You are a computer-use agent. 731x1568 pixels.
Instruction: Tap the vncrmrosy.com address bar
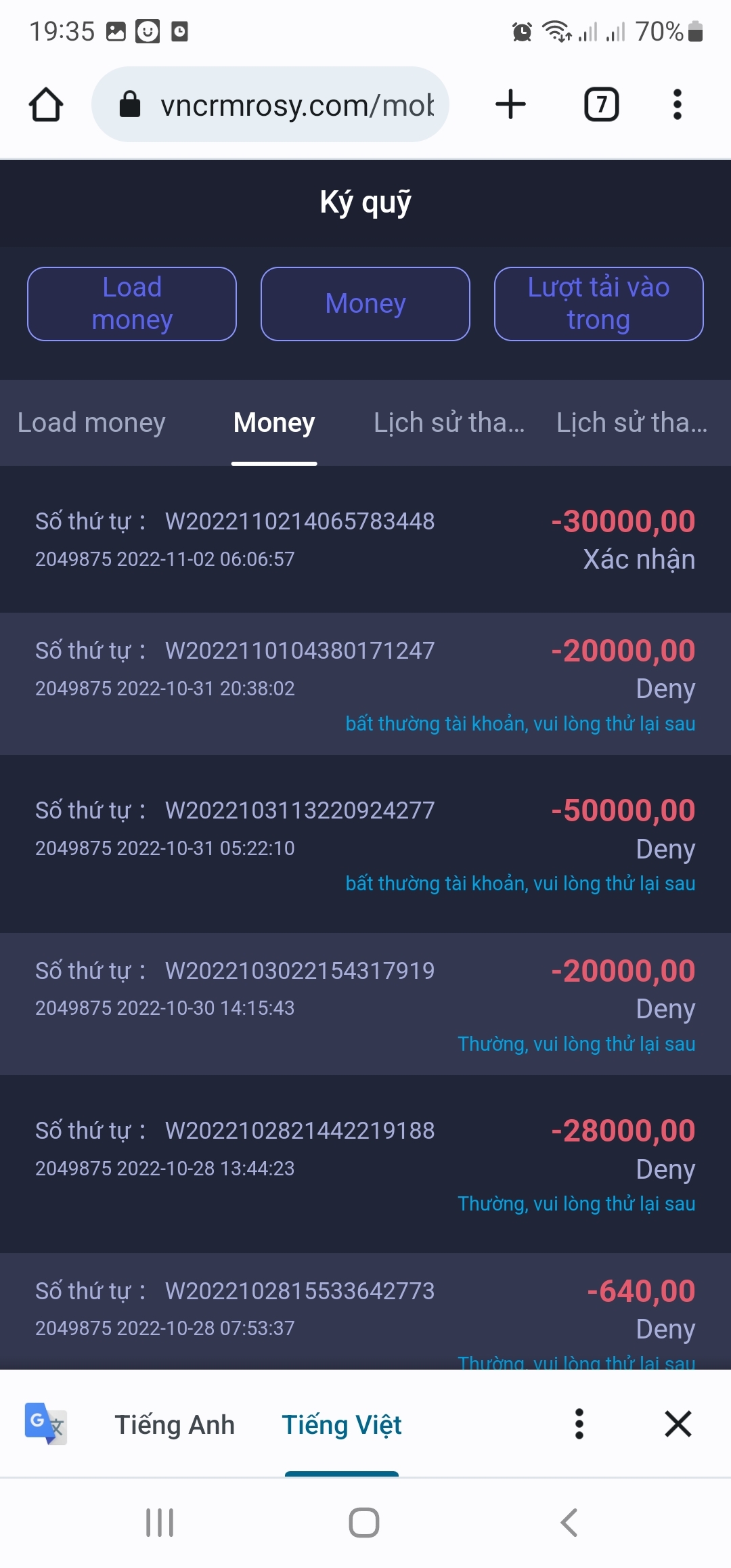click(x=270, y=104)
